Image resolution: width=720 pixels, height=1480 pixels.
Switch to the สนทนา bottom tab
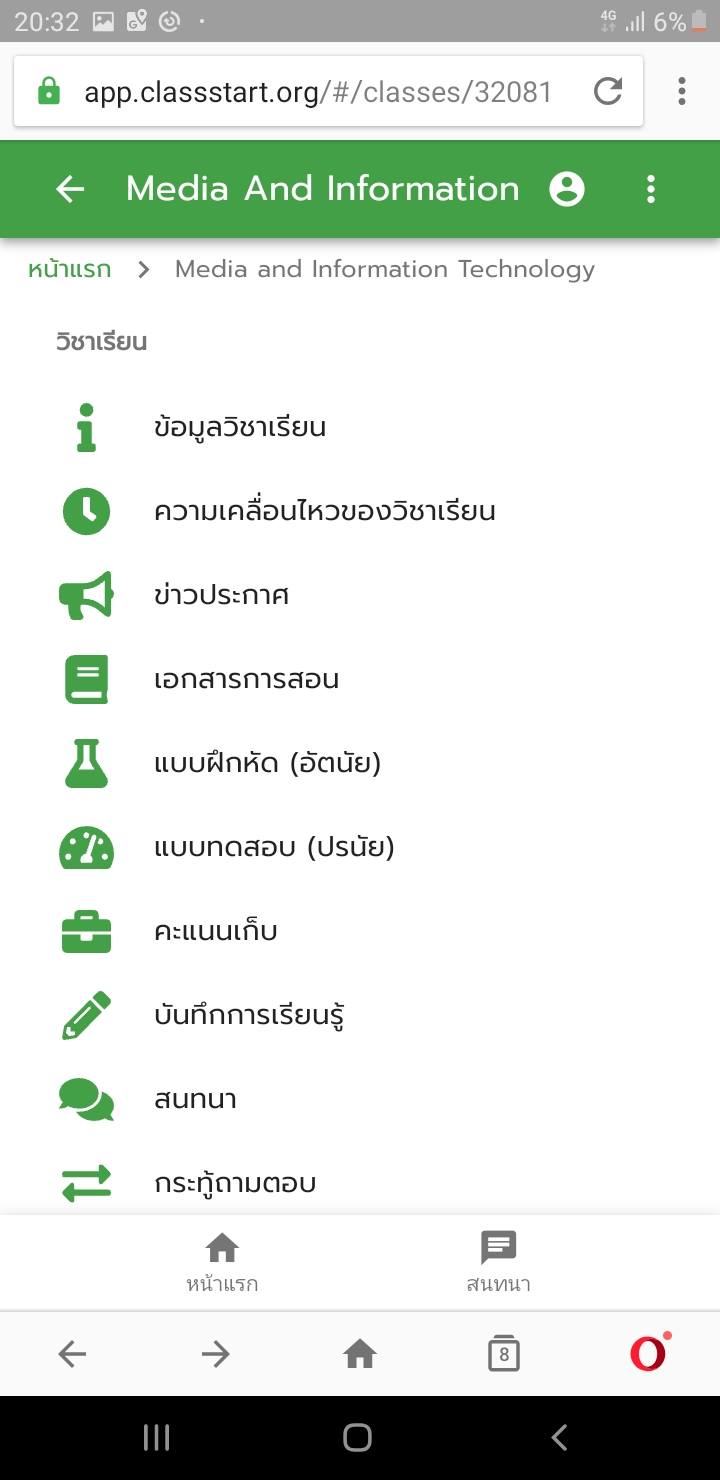(498, 1262)
